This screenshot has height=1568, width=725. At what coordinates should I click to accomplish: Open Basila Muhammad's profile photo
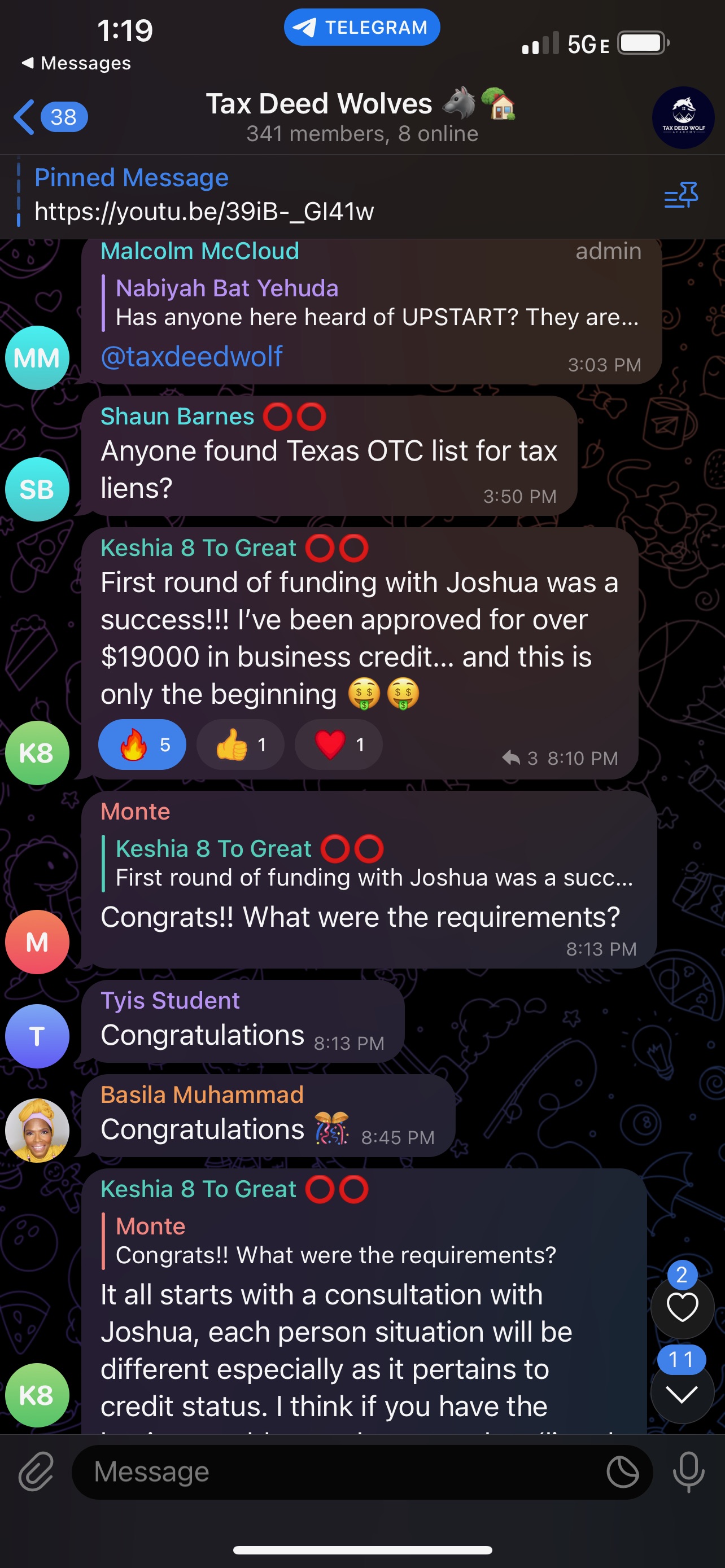coord(37,1130)
